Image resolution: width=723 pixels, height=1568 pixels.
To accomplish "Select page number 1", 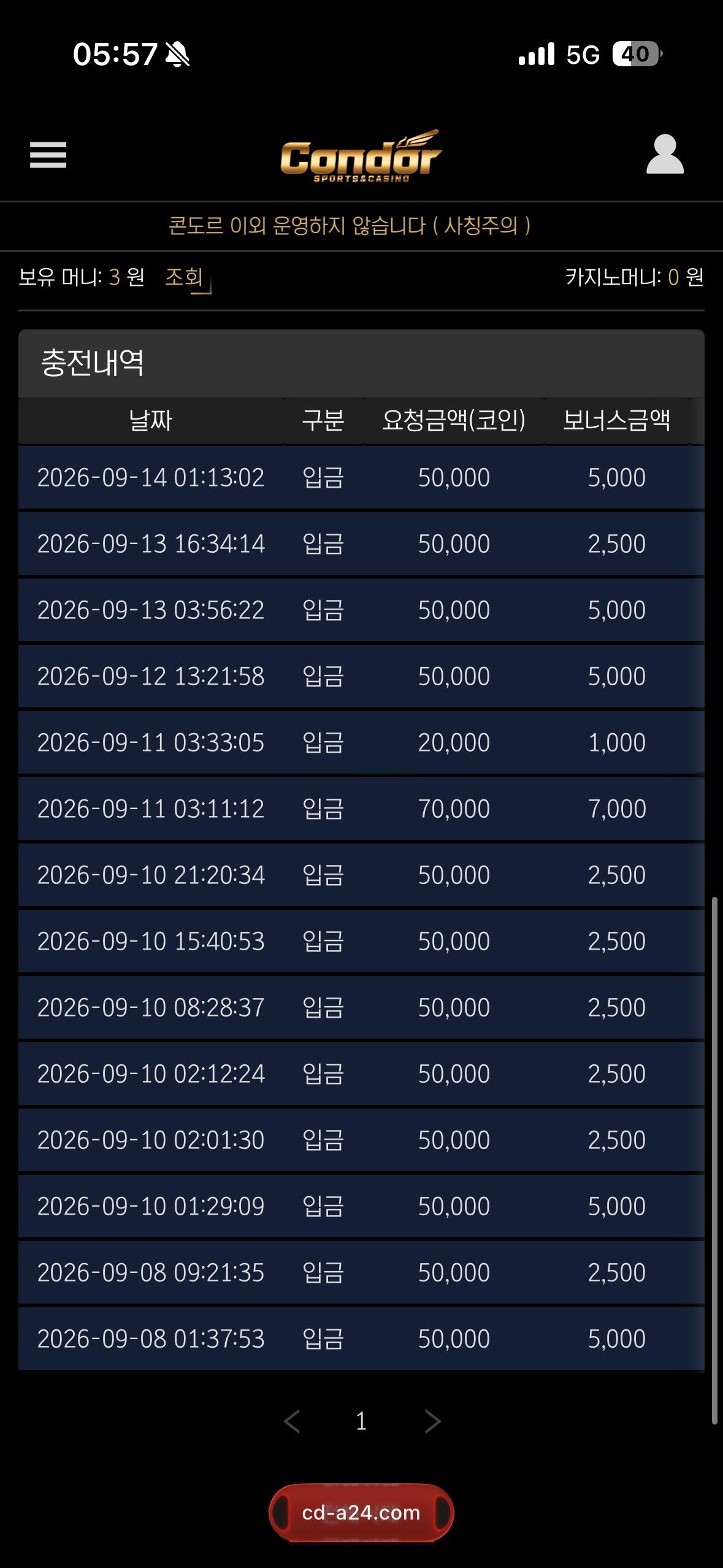I will pyautogui.click(x=361, y=1421).
